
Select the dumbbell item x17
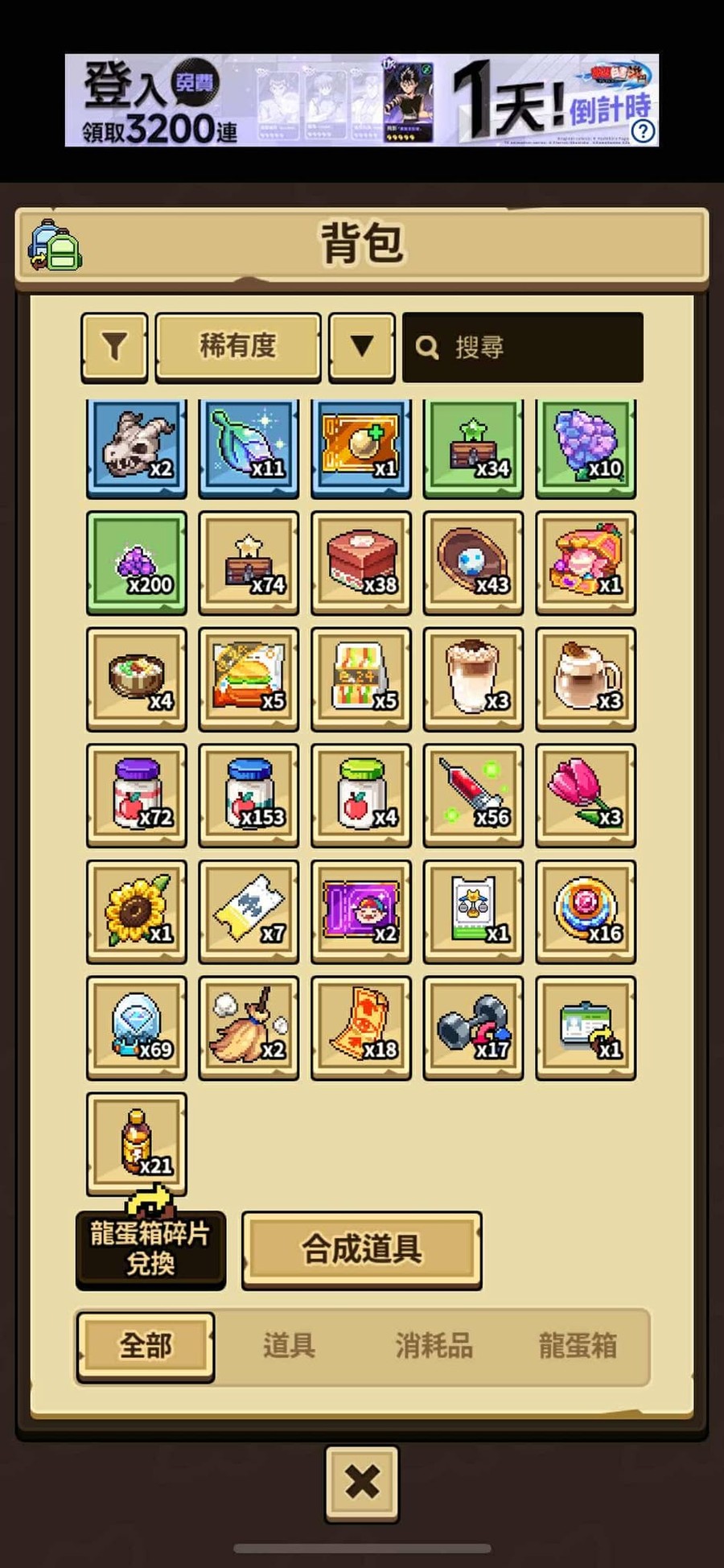pyautogui.click(x=473, y=1027)
